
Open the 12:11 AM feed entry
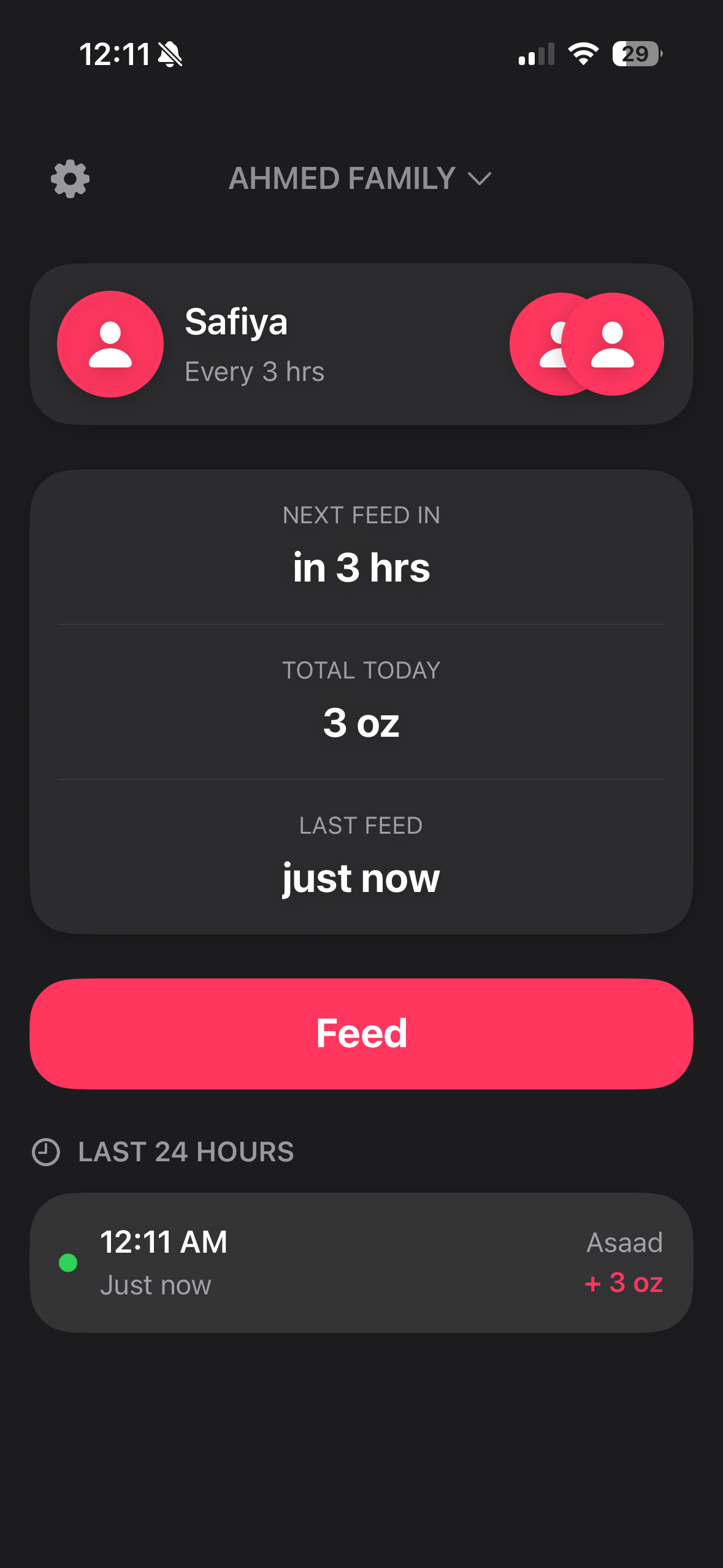[361, 1262]
